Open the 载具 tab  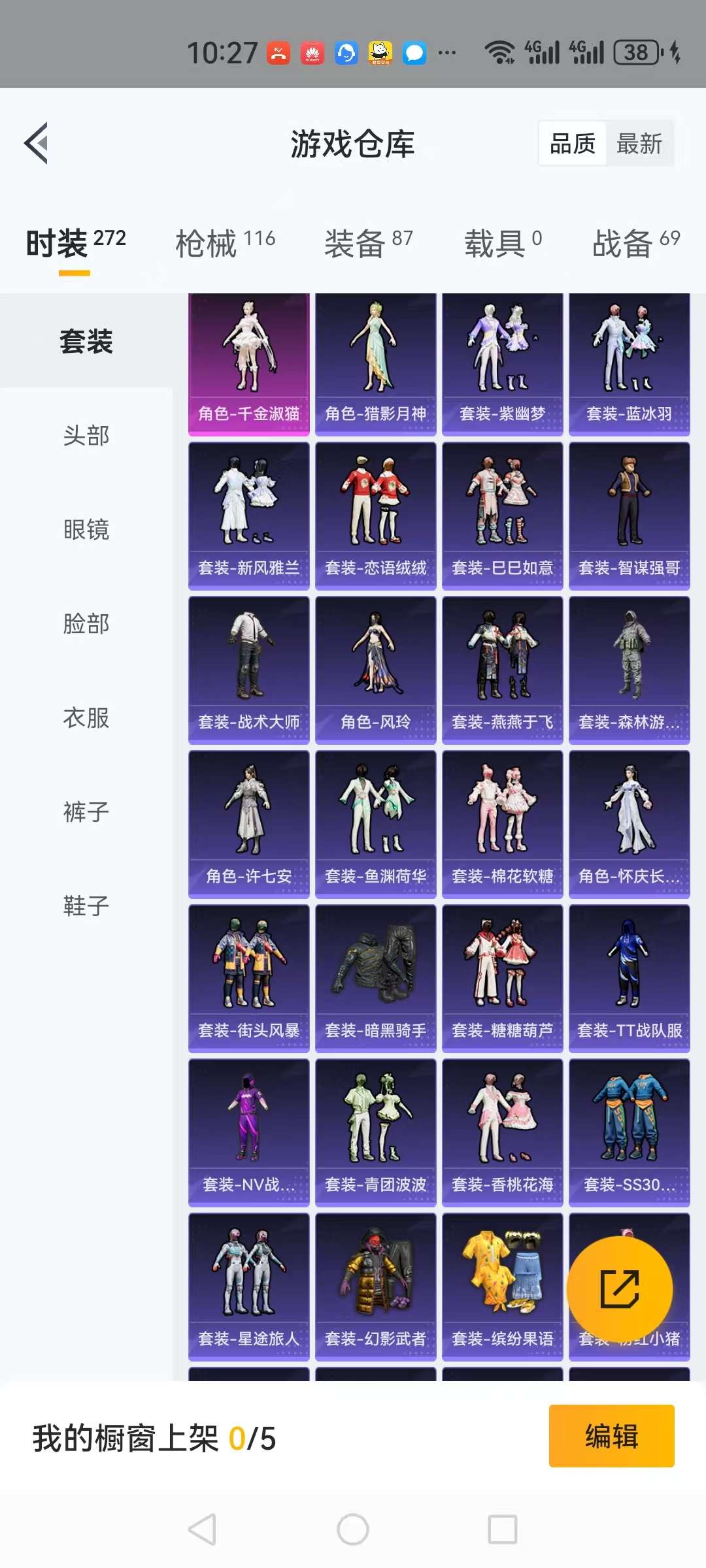502,244
